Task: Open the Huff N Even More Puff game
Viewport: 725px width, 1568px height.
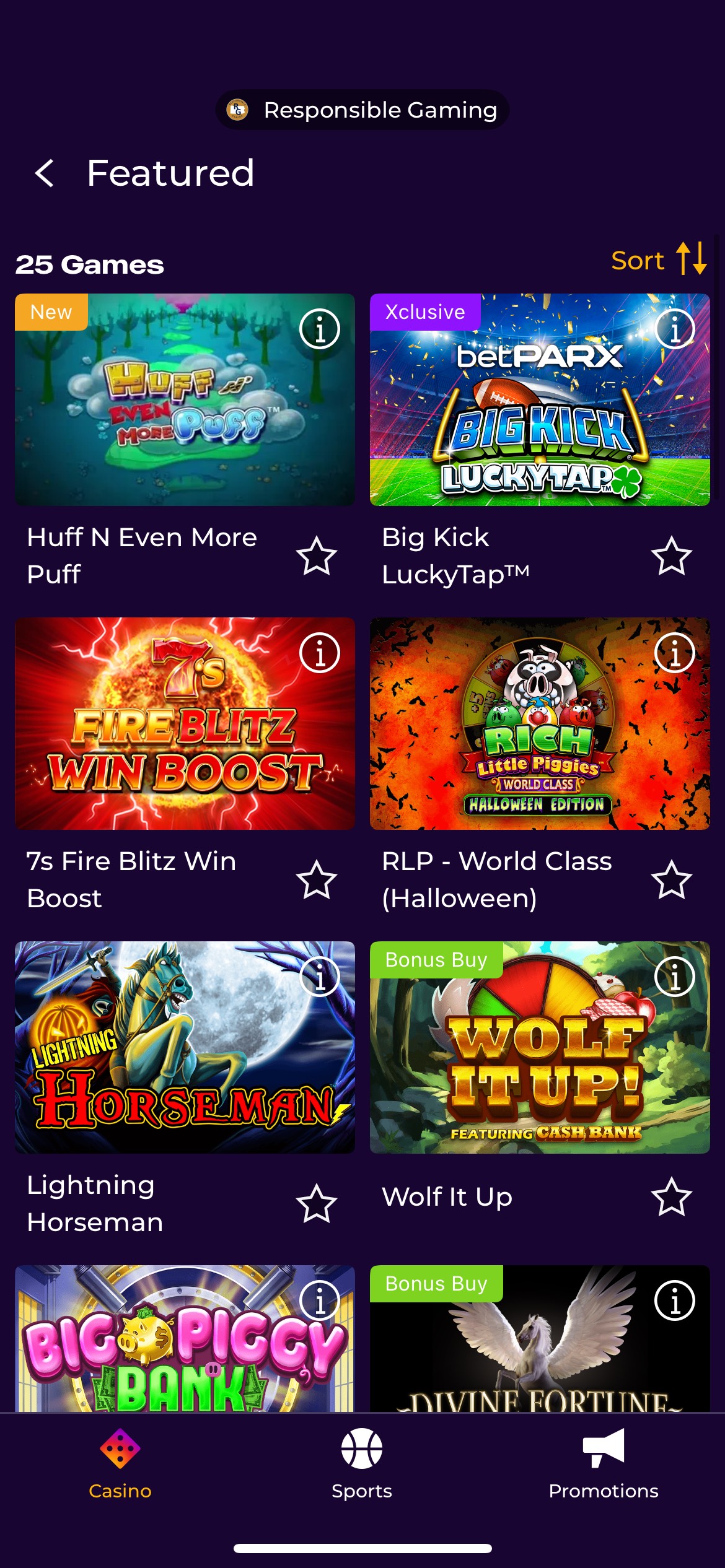Action: [x=185, y=399]
